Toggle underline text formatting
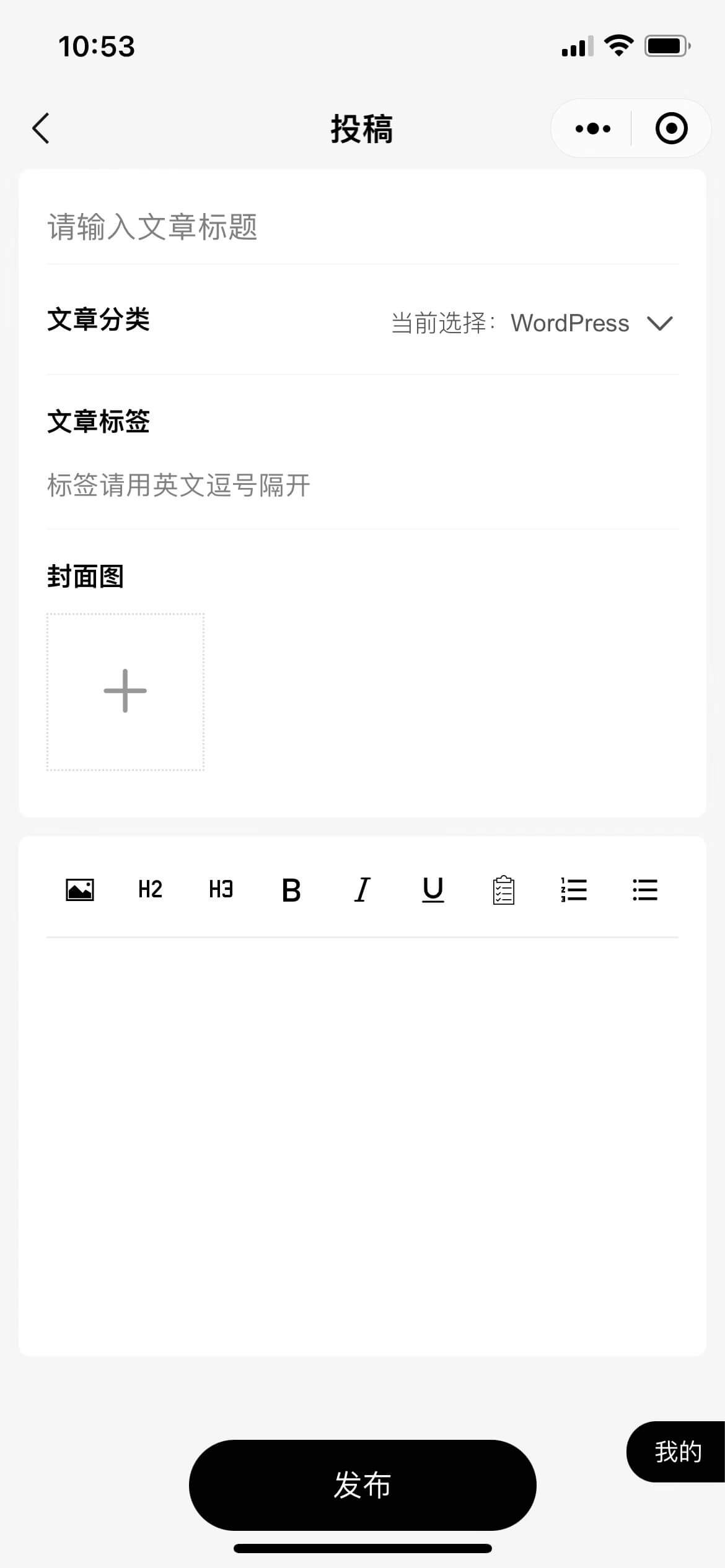 [x=433, y=890]
